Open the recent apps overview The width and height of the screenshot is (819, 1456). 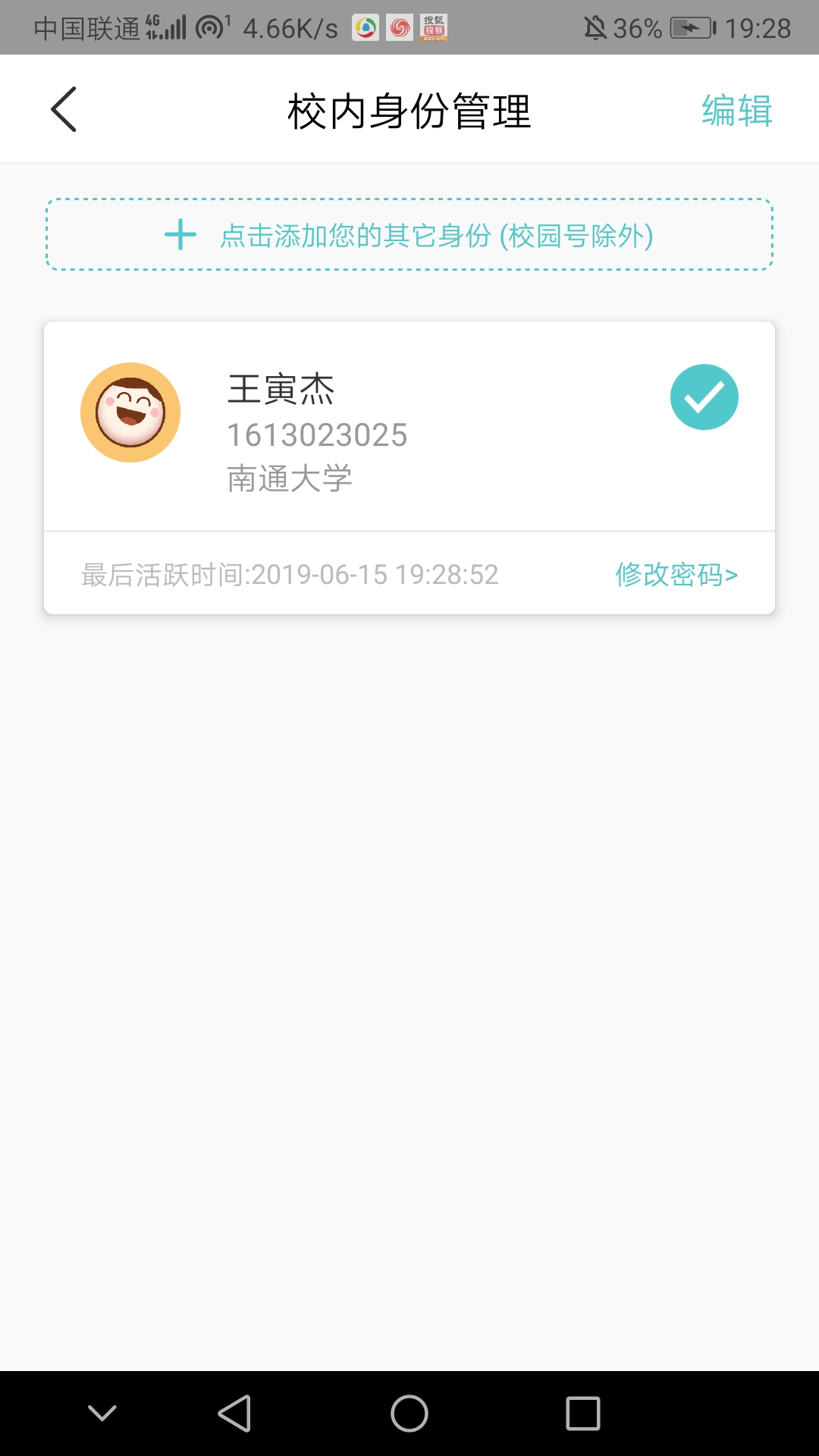coord(582,1414)
